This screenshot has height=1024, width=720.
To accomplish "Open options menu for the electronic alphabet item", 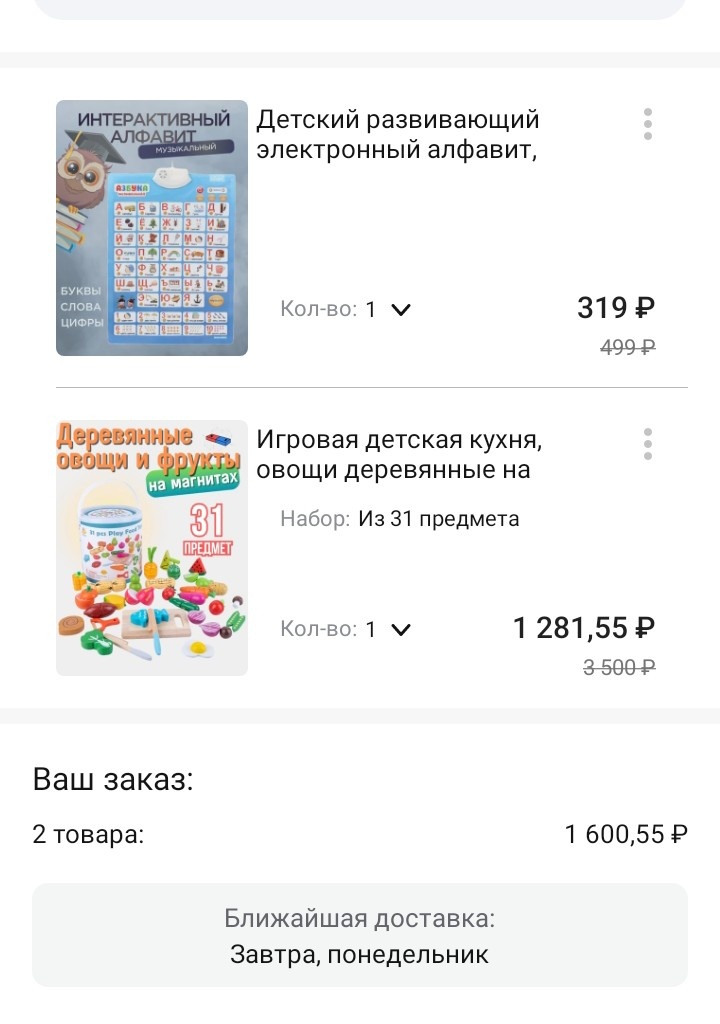I will pyautogui.click(x=648, y=124).
